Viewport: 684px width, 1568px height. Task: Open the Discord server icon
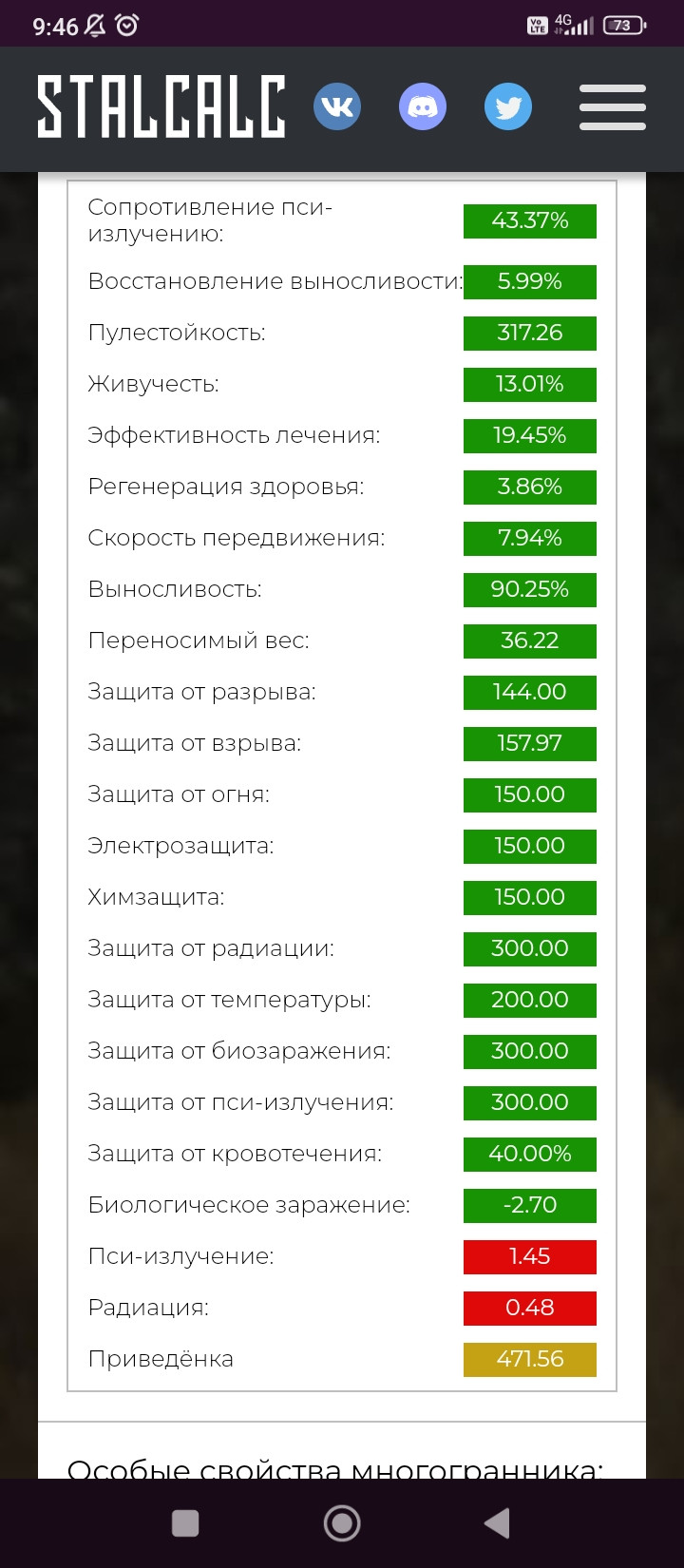tap(423, 107)
